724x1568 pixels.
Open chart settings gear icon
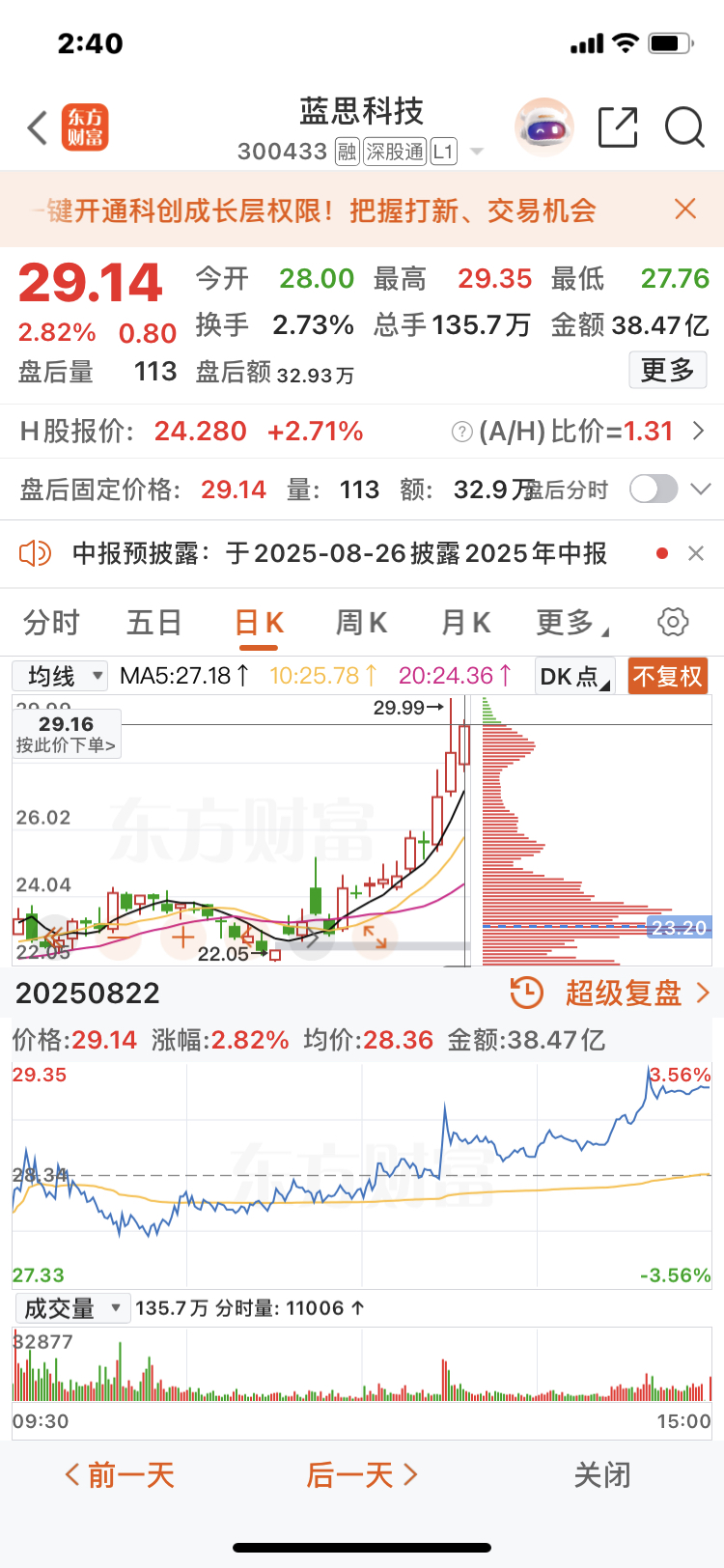(x=673, y=622)
